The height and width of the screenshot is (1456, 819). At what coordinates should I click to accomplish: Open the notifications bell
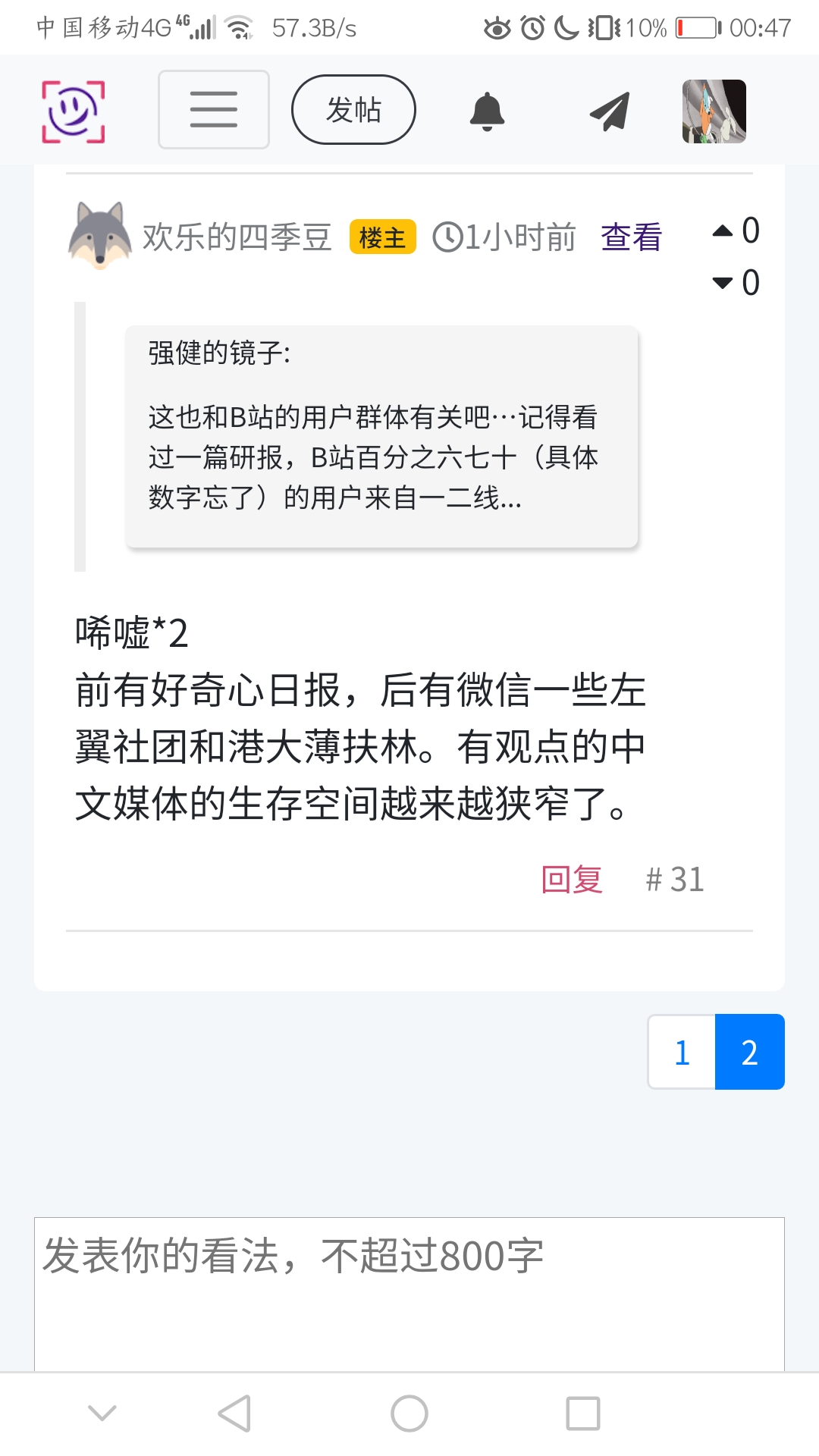coord(487,111)
